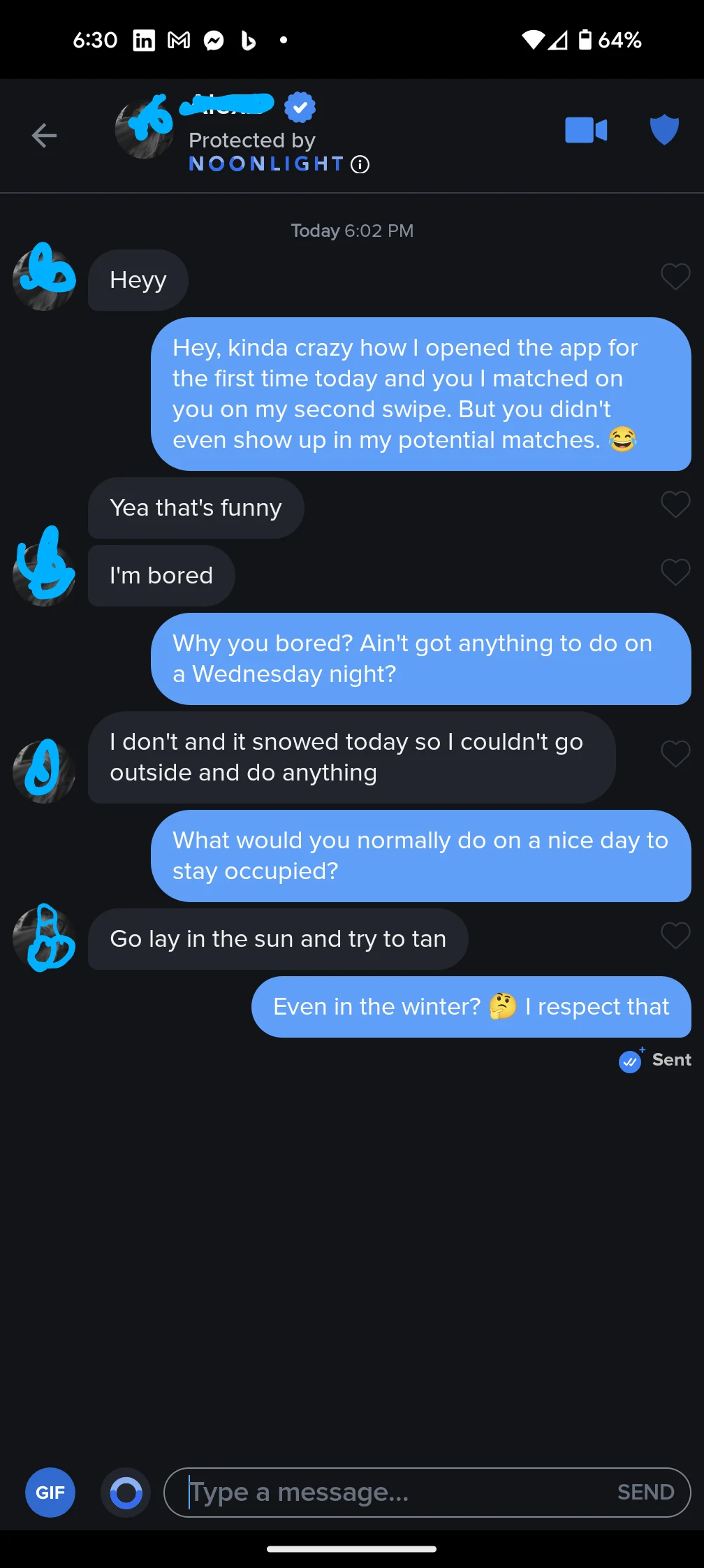Heart the 'I'm bored' message

(x=675, y=572)
